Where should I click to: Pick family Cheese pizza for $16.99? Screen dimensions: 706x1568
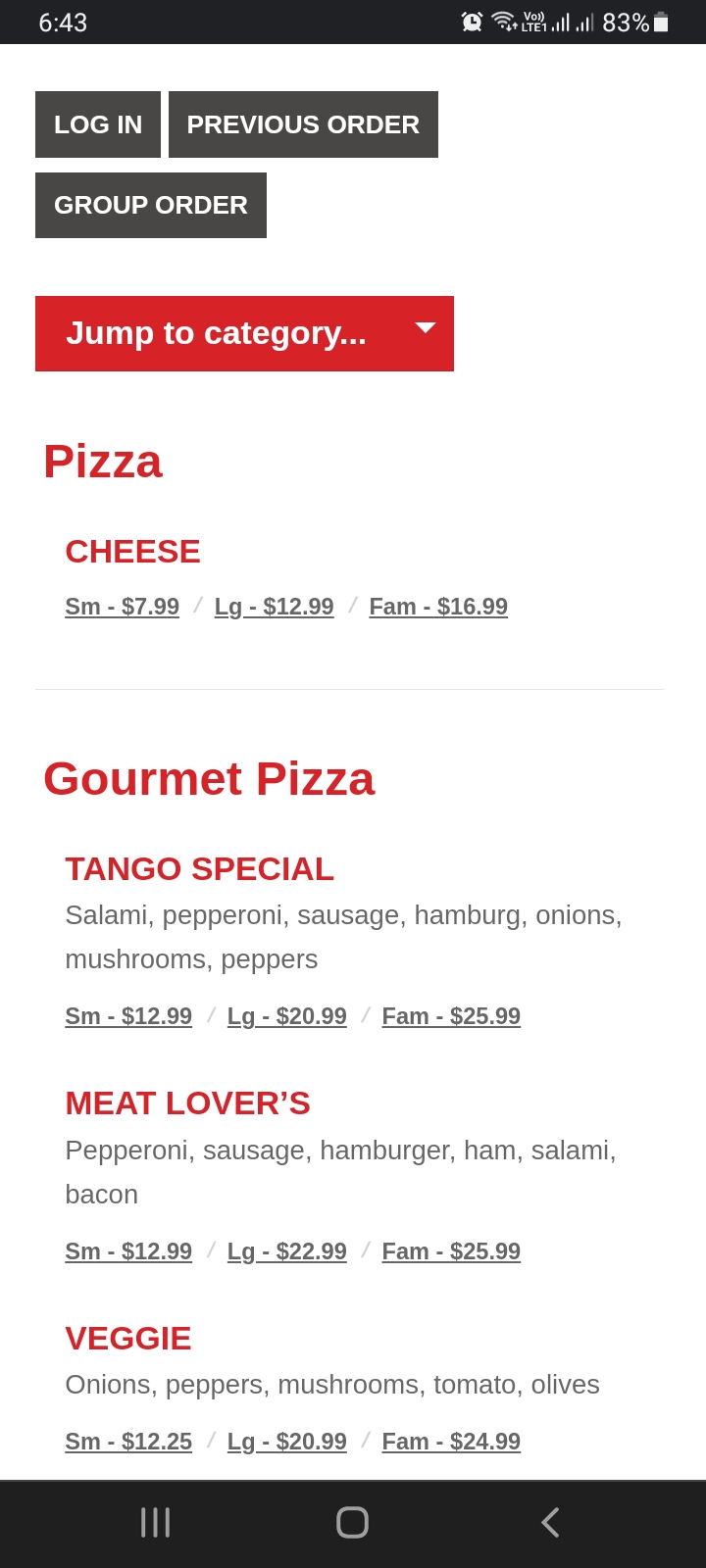438,607
